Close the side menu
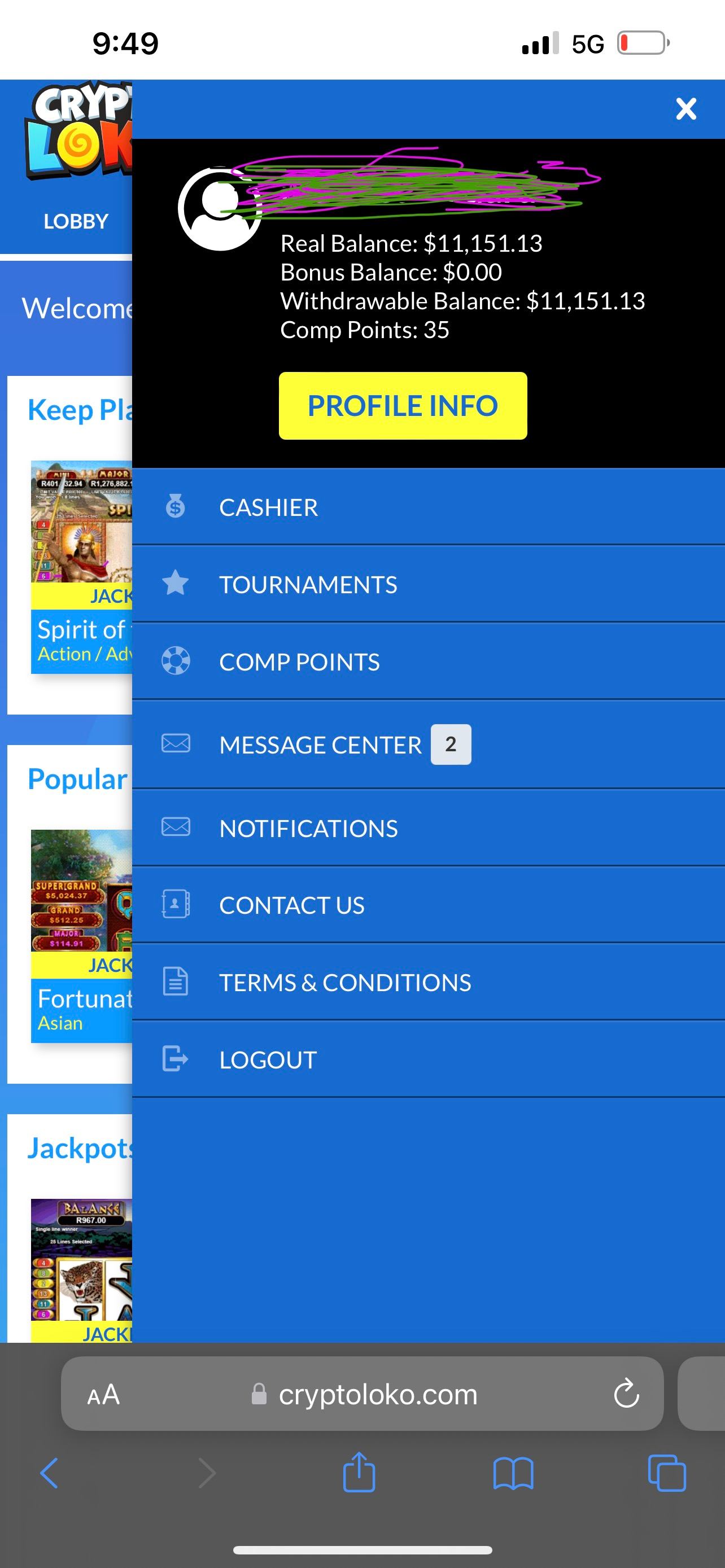This screenshot has height=1568, width=725. click(x=685, y=110)
